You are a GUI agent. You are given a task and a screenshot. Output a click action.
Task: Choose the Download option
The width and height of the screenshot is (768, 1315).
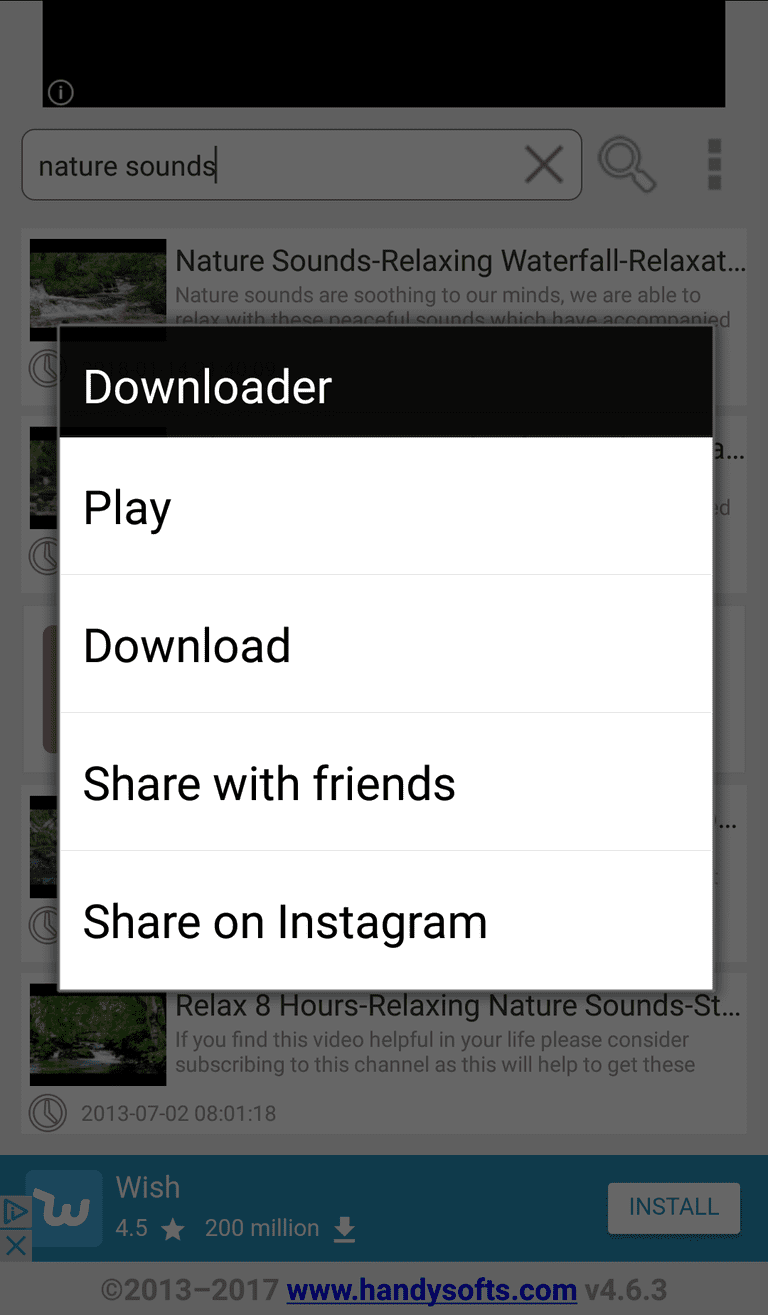click(x=385, y=645)
